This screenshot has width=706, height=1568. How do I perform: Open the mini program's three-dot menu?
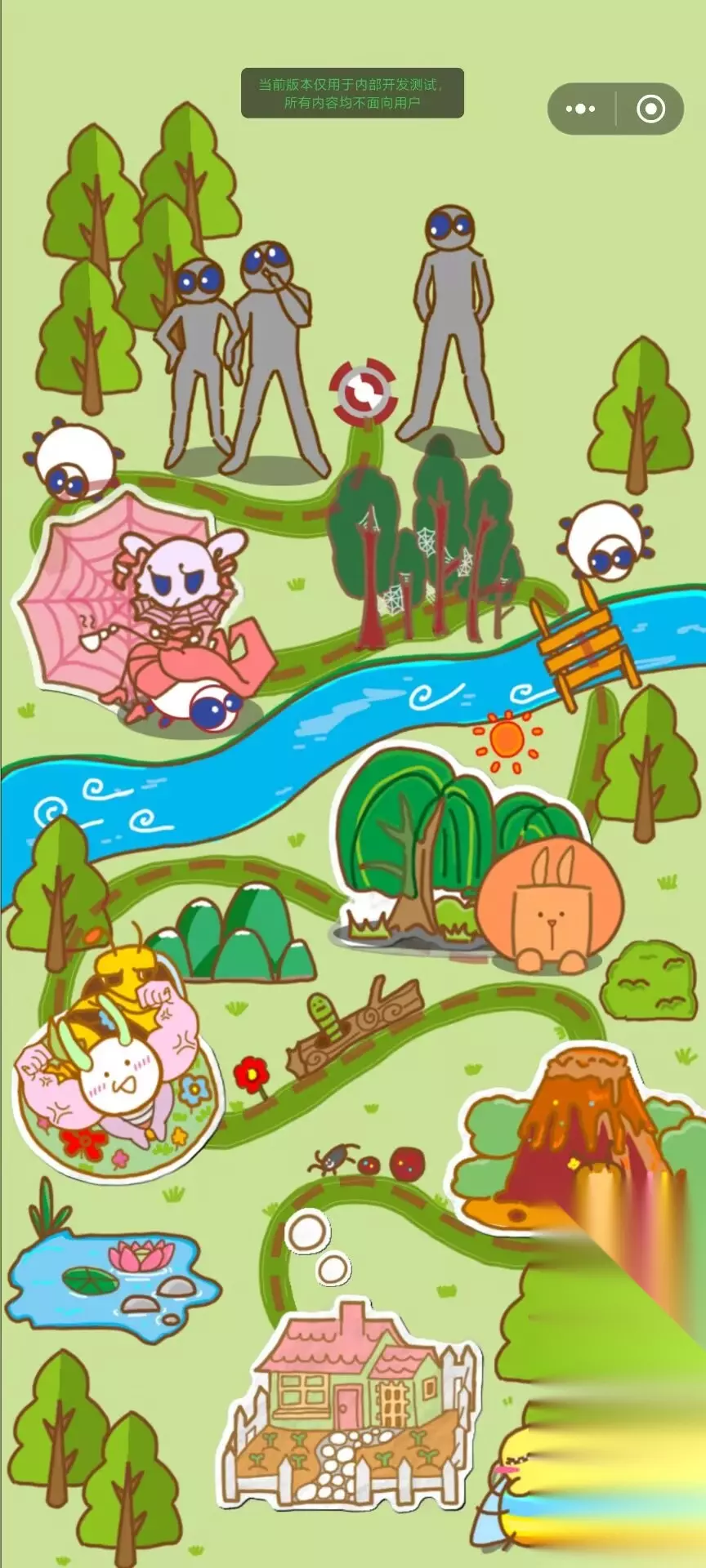click(580, 109)
